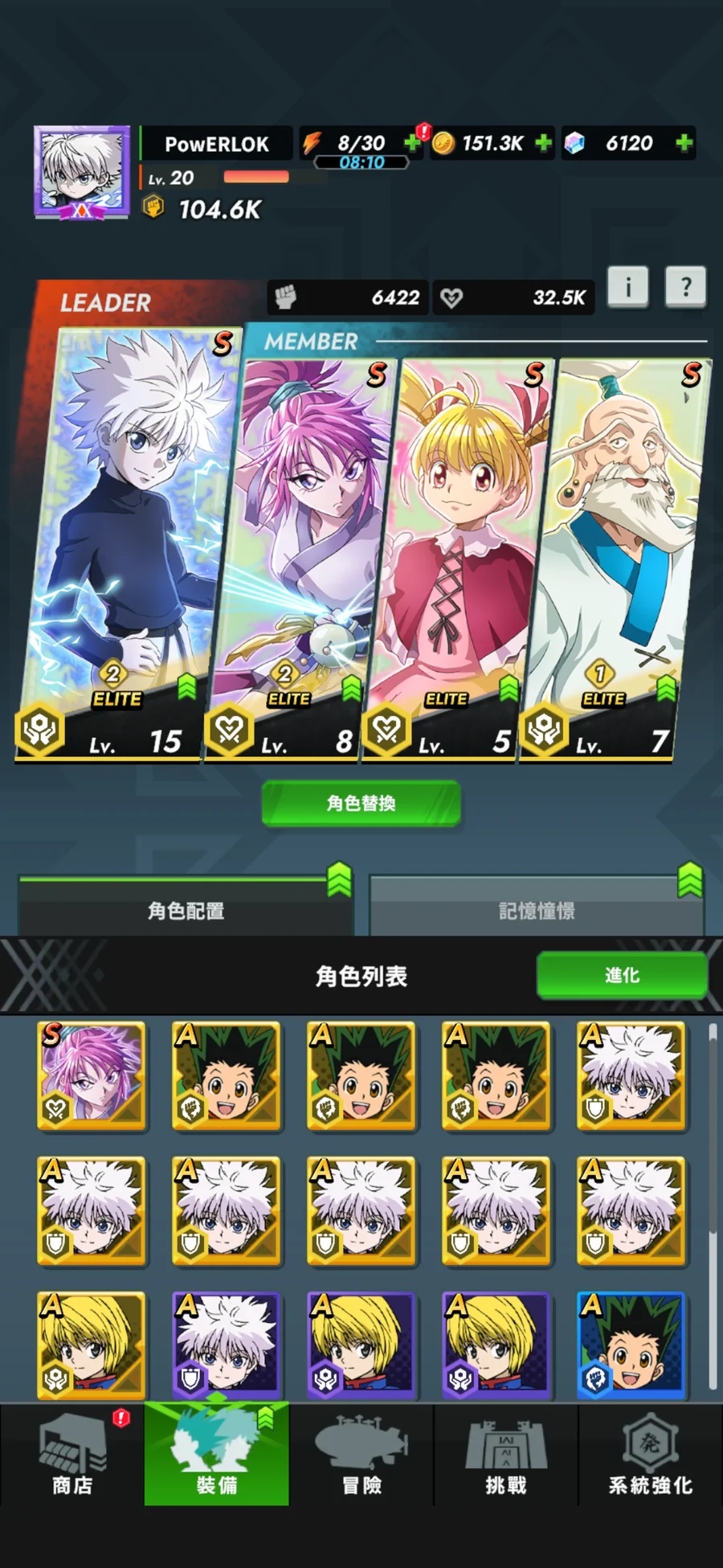Go to the 冒險 adventure tab

[361, 1456]
